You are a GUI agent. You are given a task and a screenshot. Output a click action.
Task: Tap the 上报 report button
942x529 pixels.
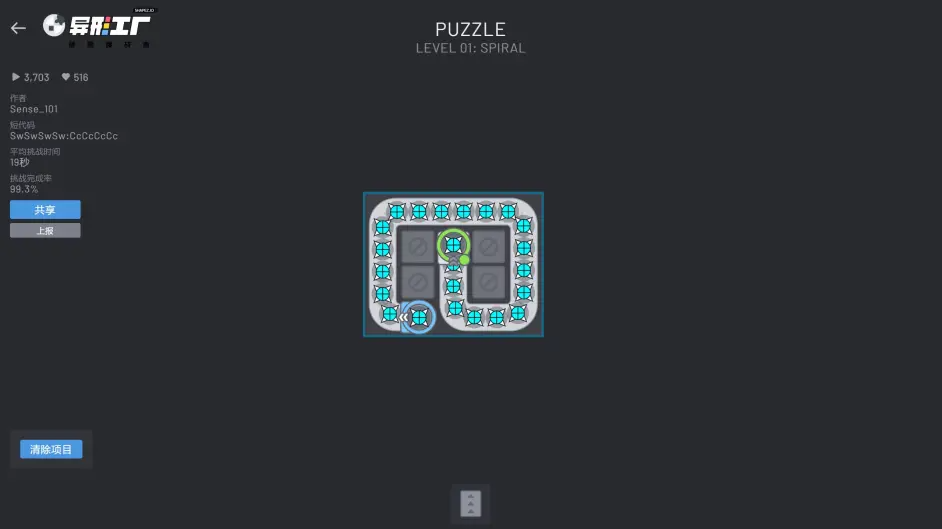point(45,230)
